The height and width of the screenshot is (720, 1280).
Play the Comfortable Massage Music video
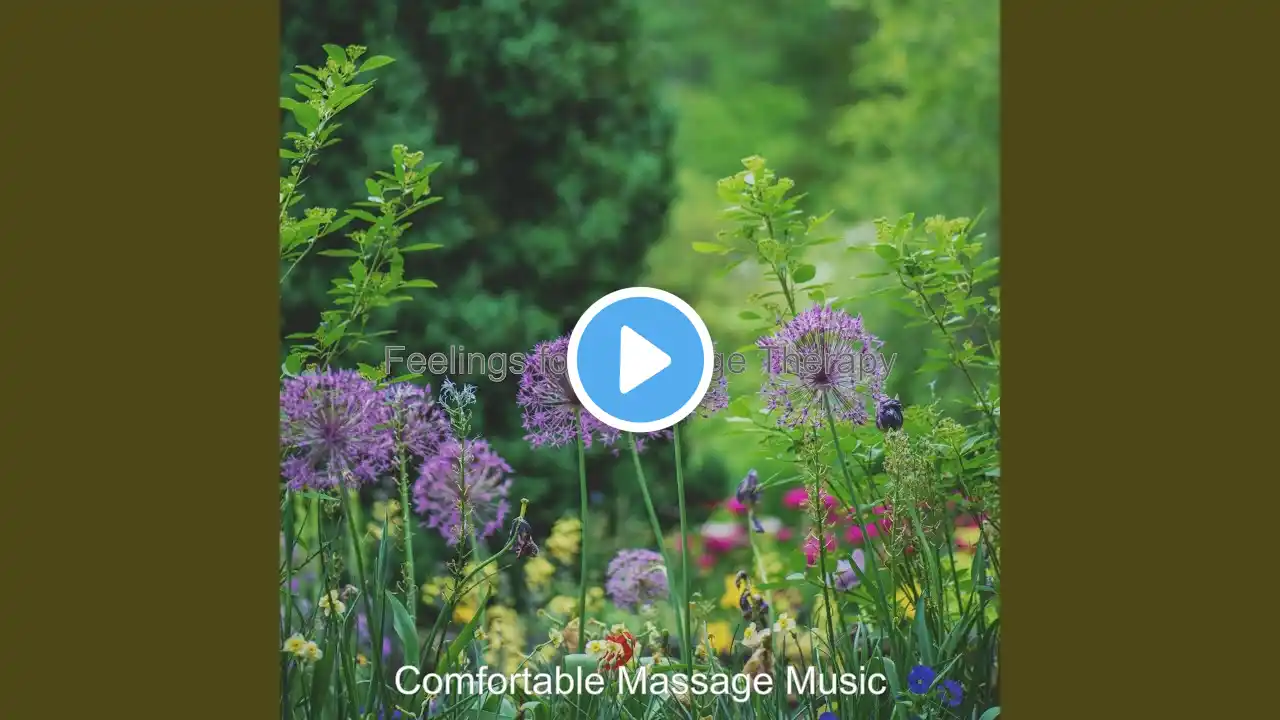640,360
